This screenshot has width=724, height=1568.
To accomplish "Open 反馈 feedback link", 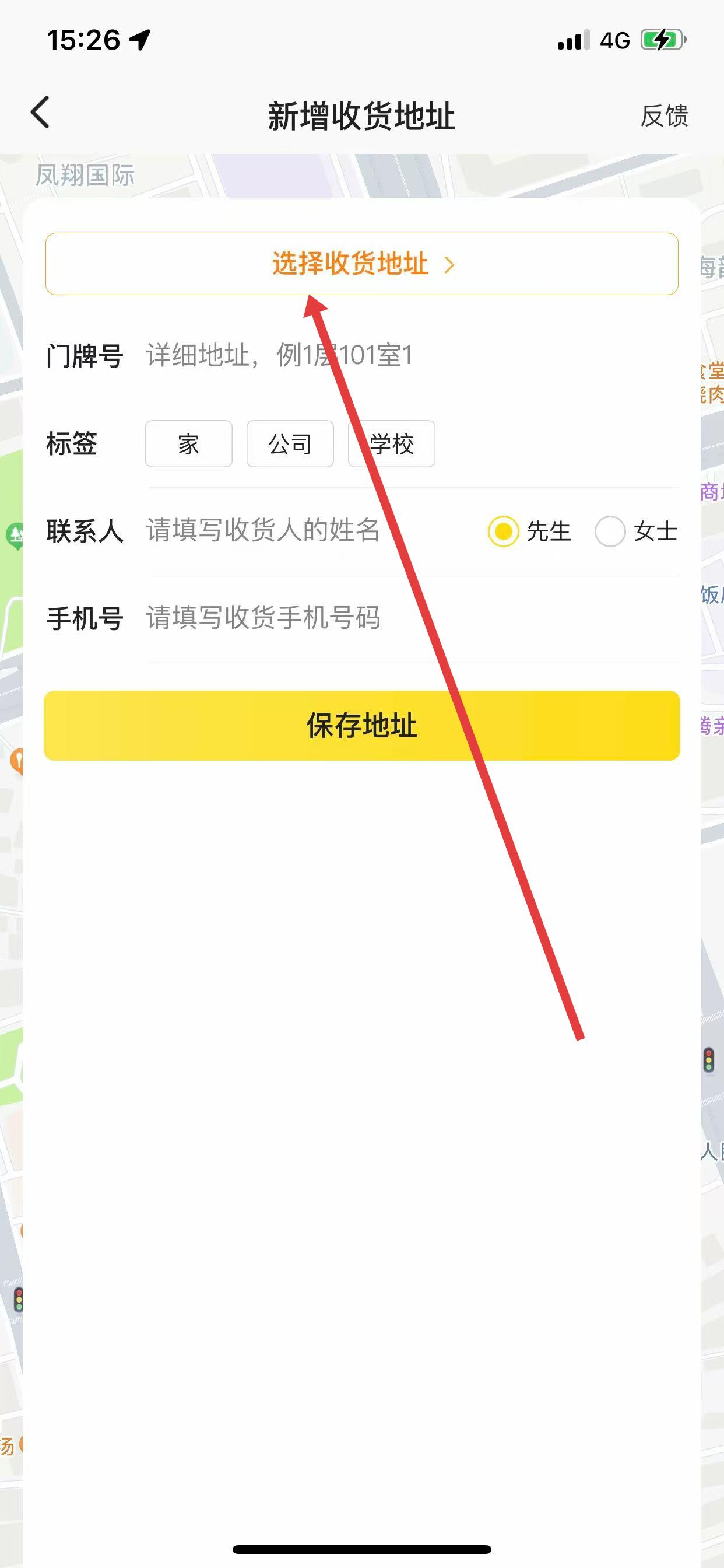I will 664,116.
